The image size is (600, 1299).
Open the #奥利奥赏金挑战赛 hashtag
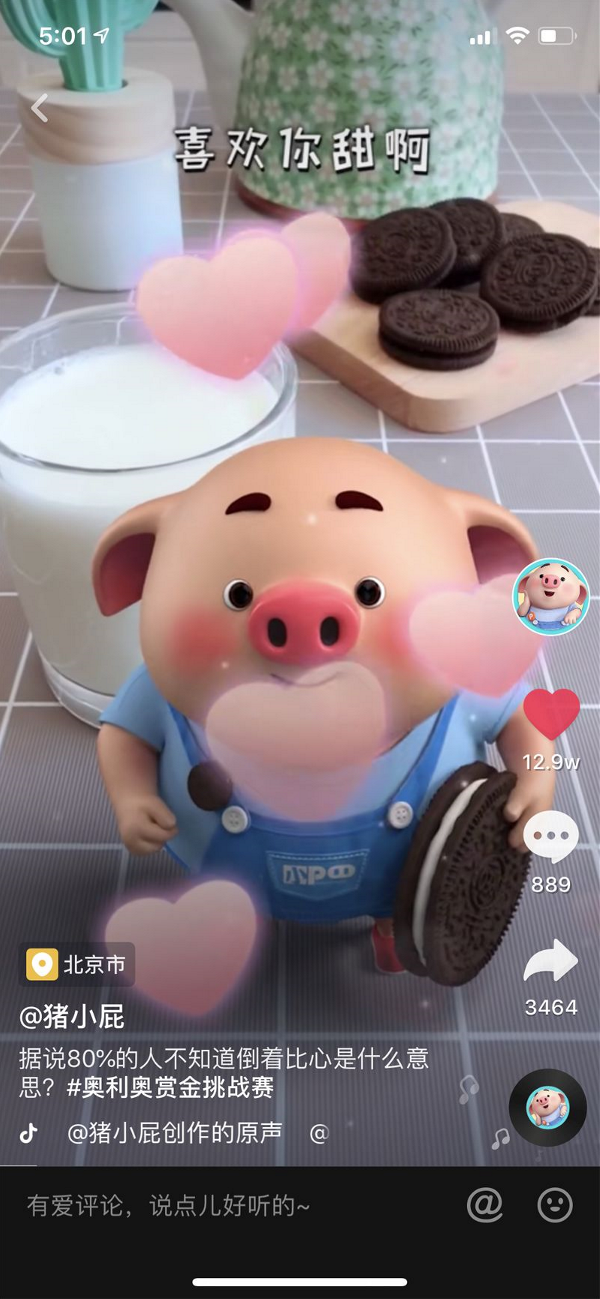(170, 1087)
